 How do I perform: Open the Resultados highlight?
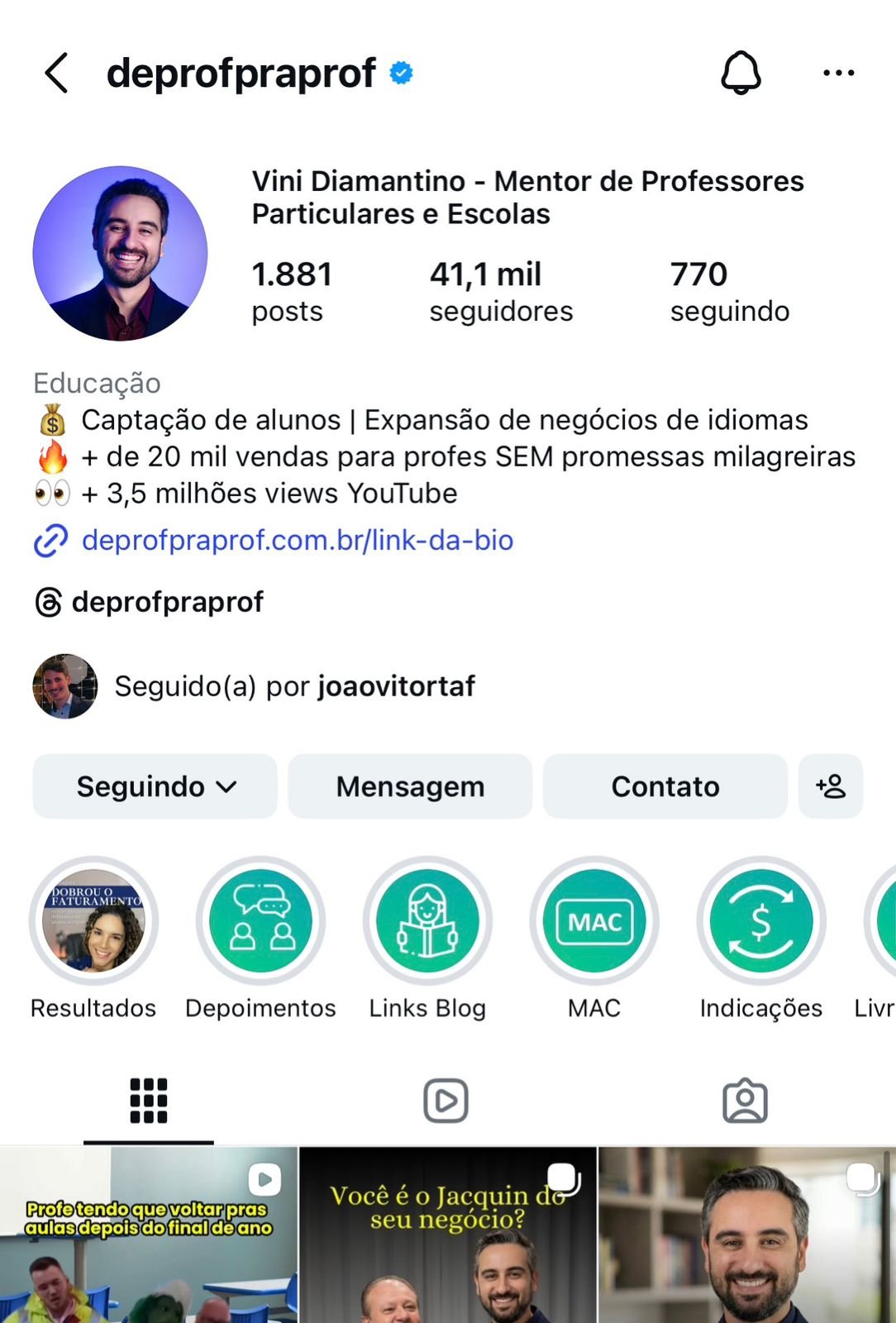coord(93,920)
